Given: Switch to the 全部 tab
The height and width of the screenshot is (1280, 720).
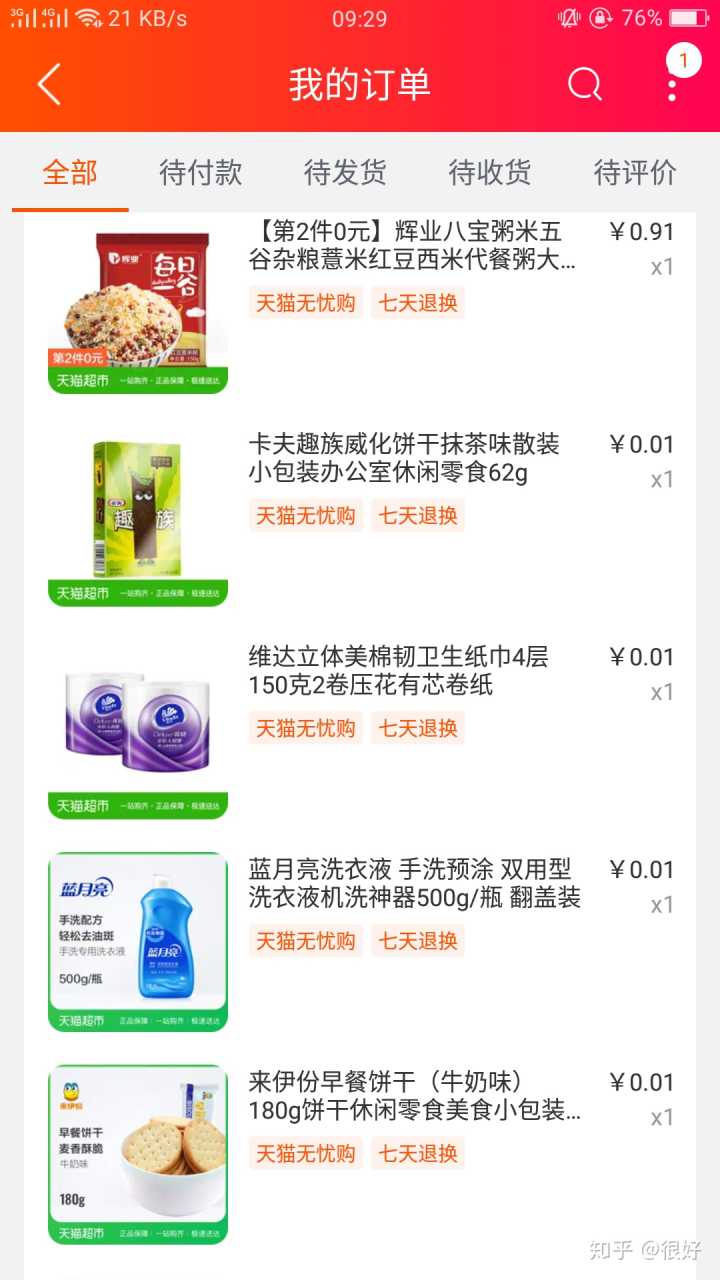Looking at the screenshot, I should click(70, 172).
